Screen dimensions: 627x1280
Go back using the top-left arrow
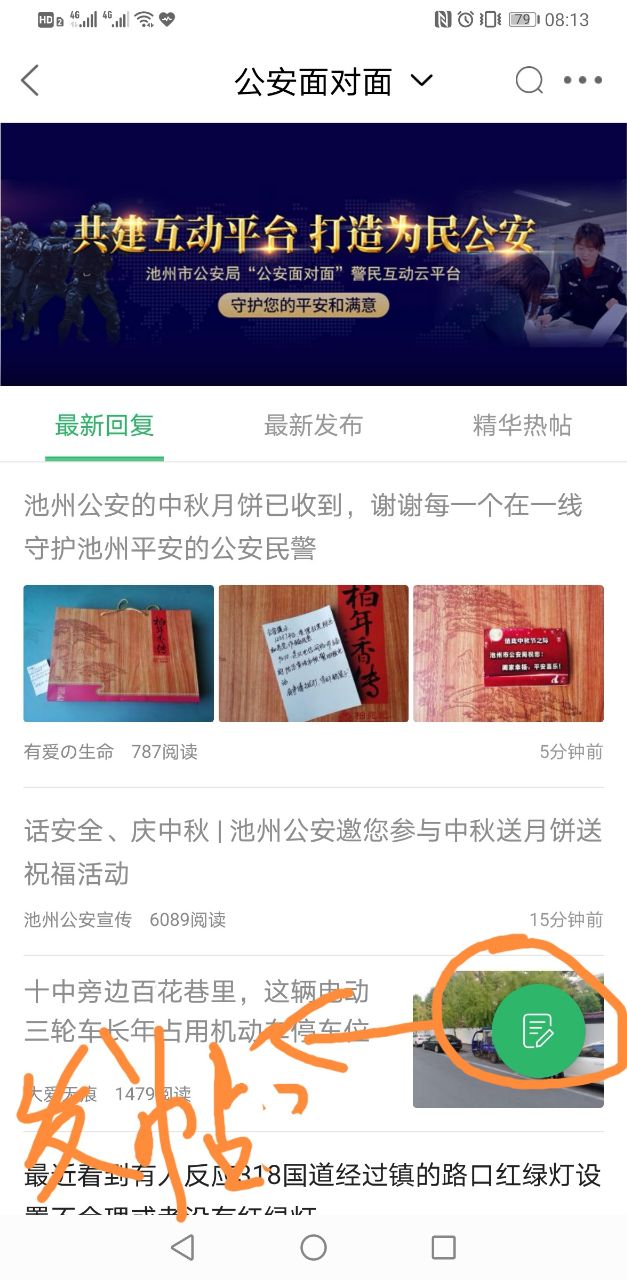coord(30,81)
